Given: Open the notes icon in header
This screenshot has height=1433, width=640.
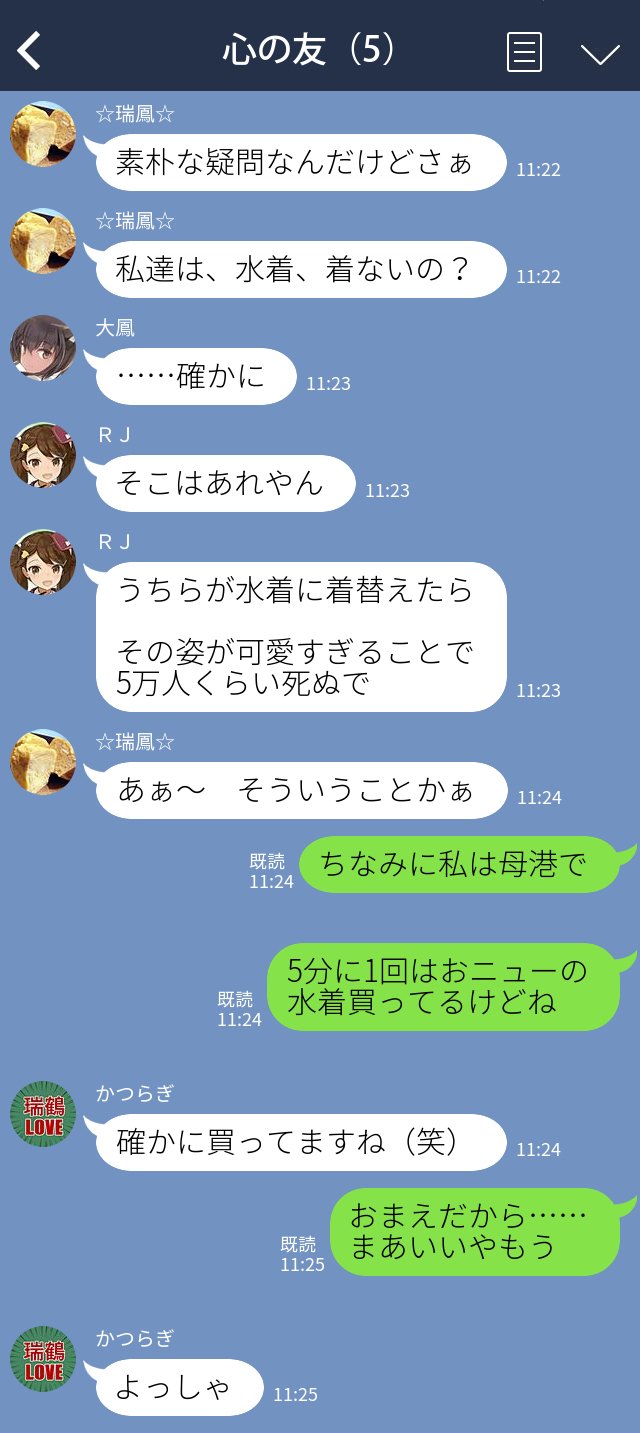Looking at the screenshot, I should [524, 52].
